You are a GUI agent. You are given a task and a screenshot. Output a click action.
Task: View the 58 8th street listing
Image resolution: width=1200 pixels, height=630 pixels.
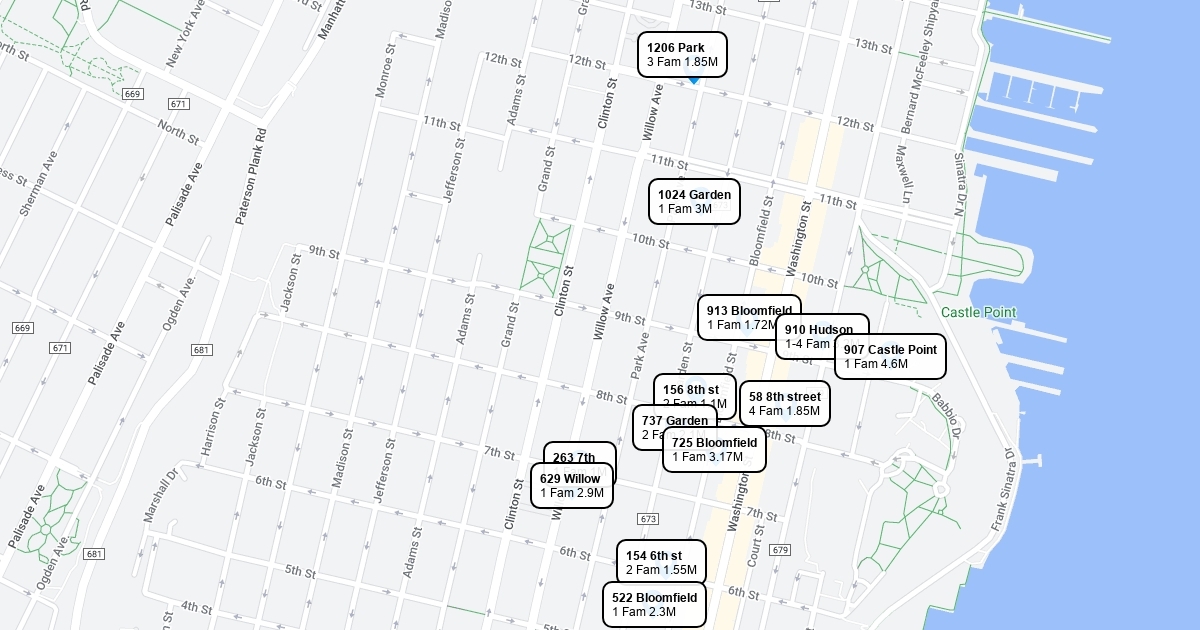pyautogui.click(x=785, y=403)
